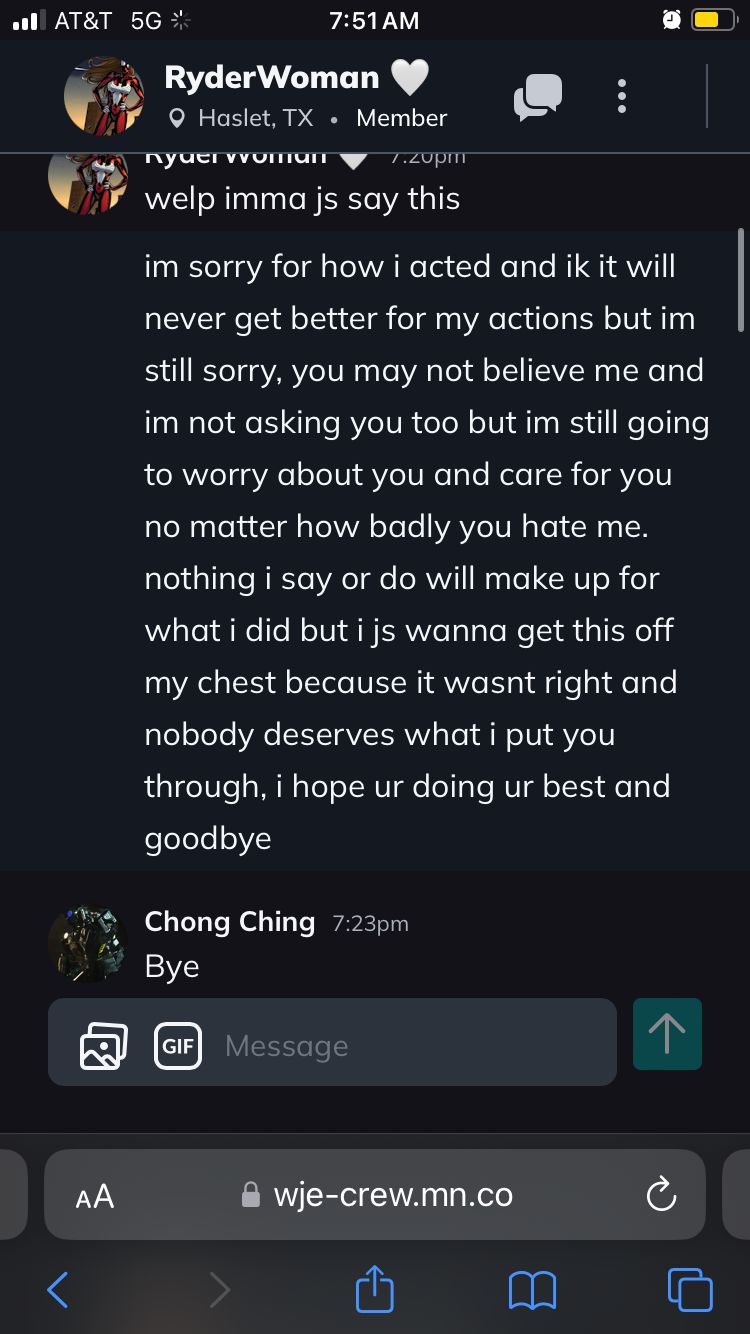Screen dimensions: 750x1334
Task: Go back to the previous page
Action: [x=58, y=1290]
